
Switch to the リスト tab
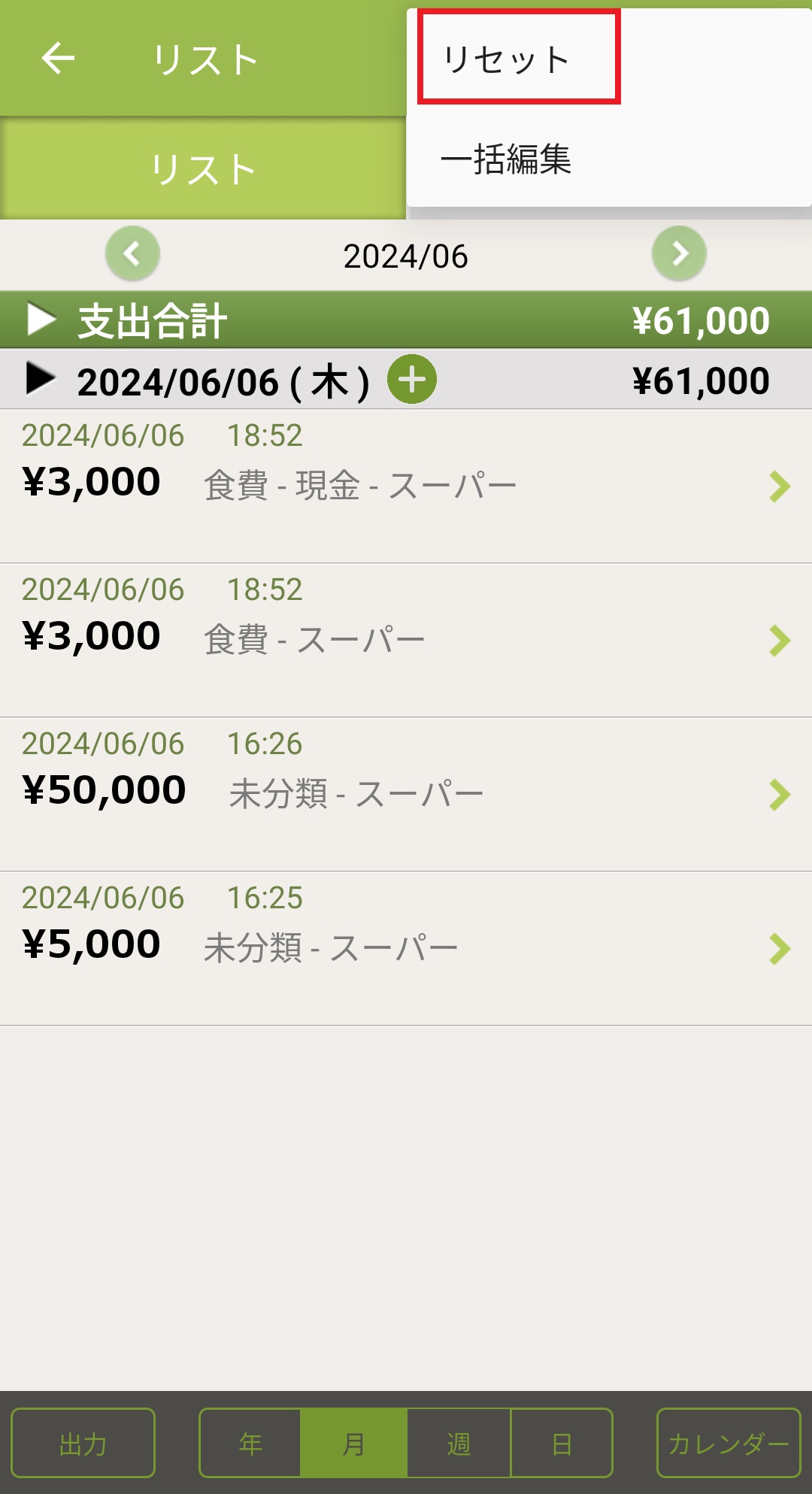coord(203,169)
